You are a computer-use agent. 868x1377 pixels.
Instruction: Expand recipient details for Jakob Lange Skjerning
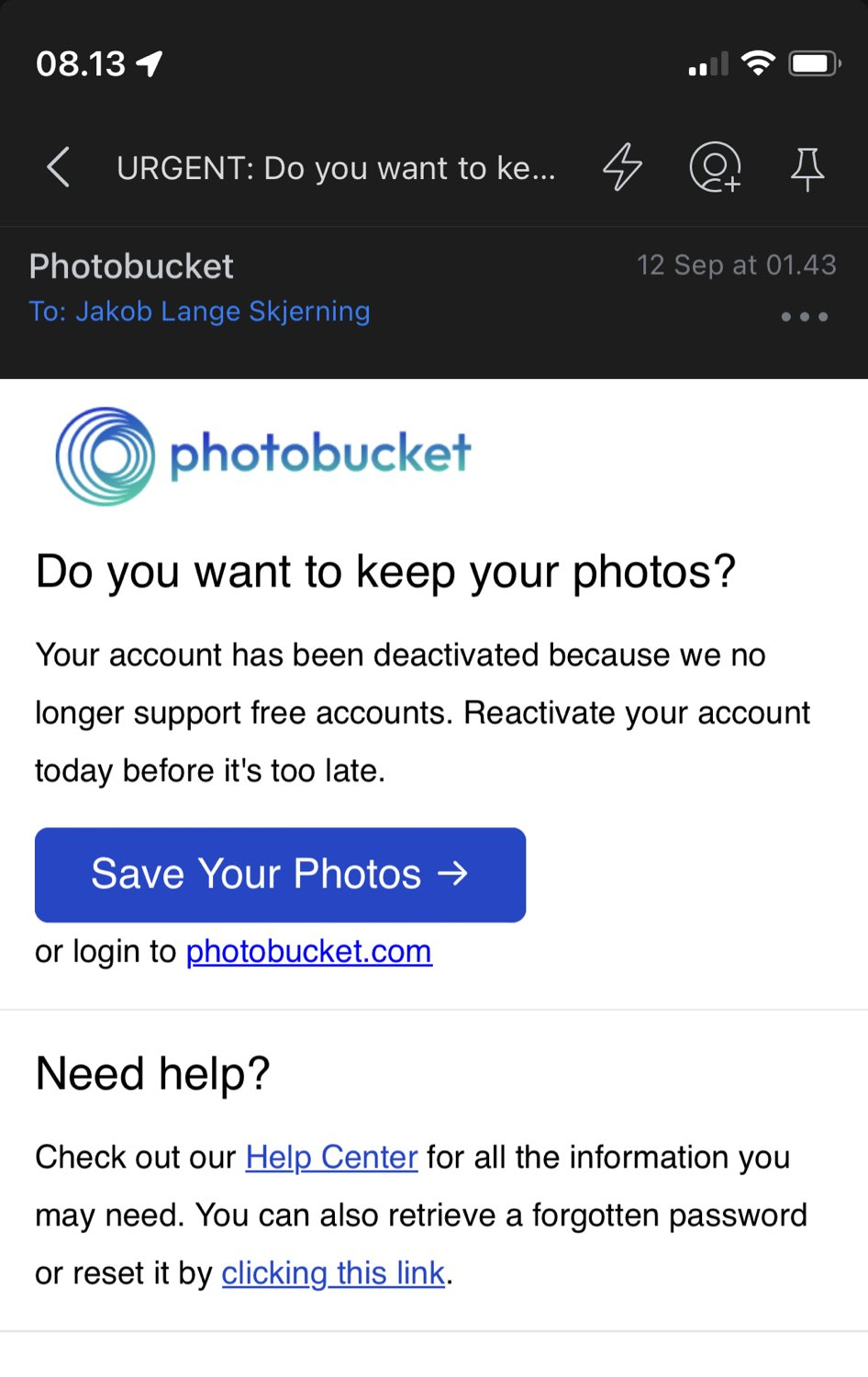point(200,311)
